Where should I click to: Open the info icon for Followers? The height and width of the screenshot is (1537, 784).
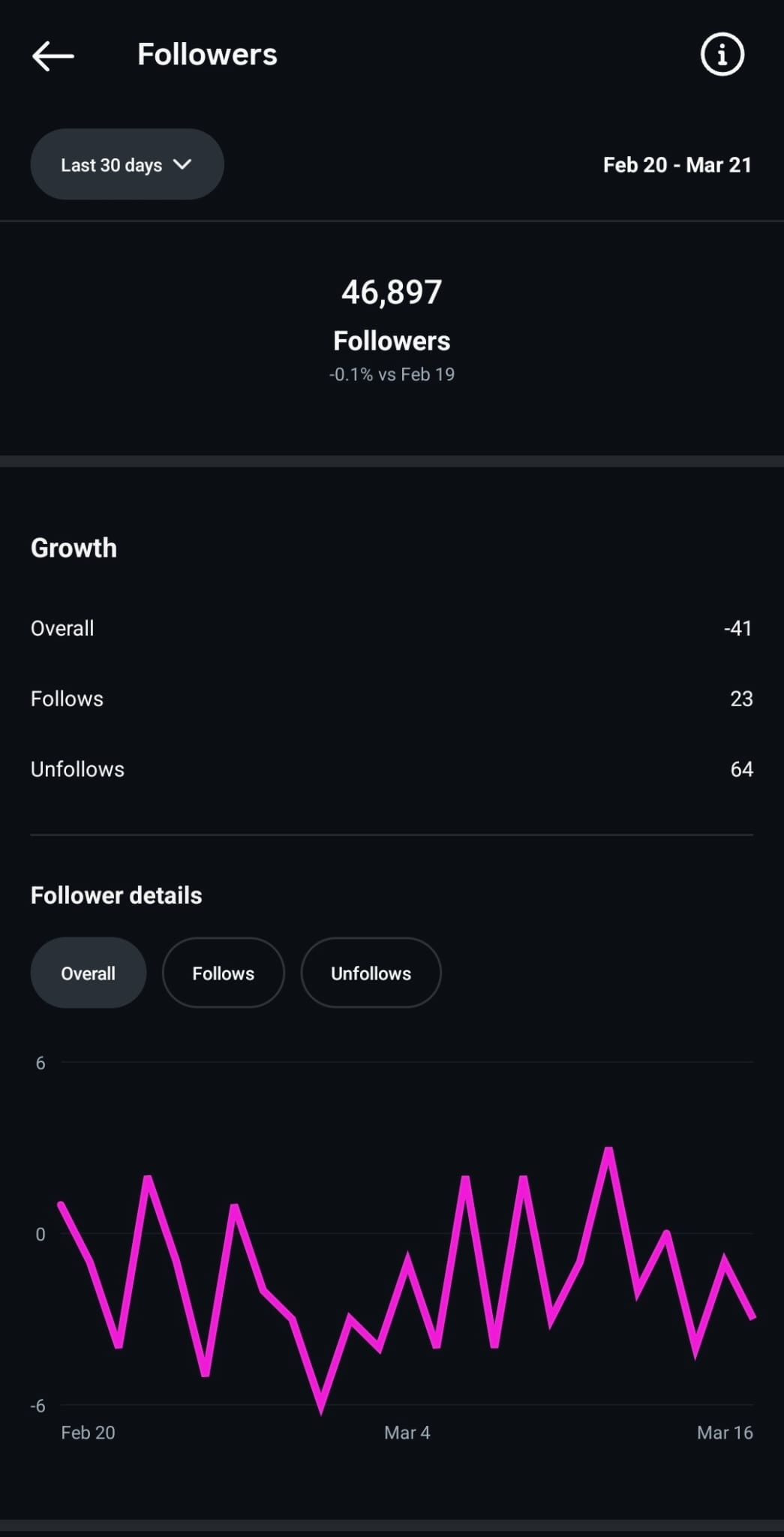click(x=722, y=55)
